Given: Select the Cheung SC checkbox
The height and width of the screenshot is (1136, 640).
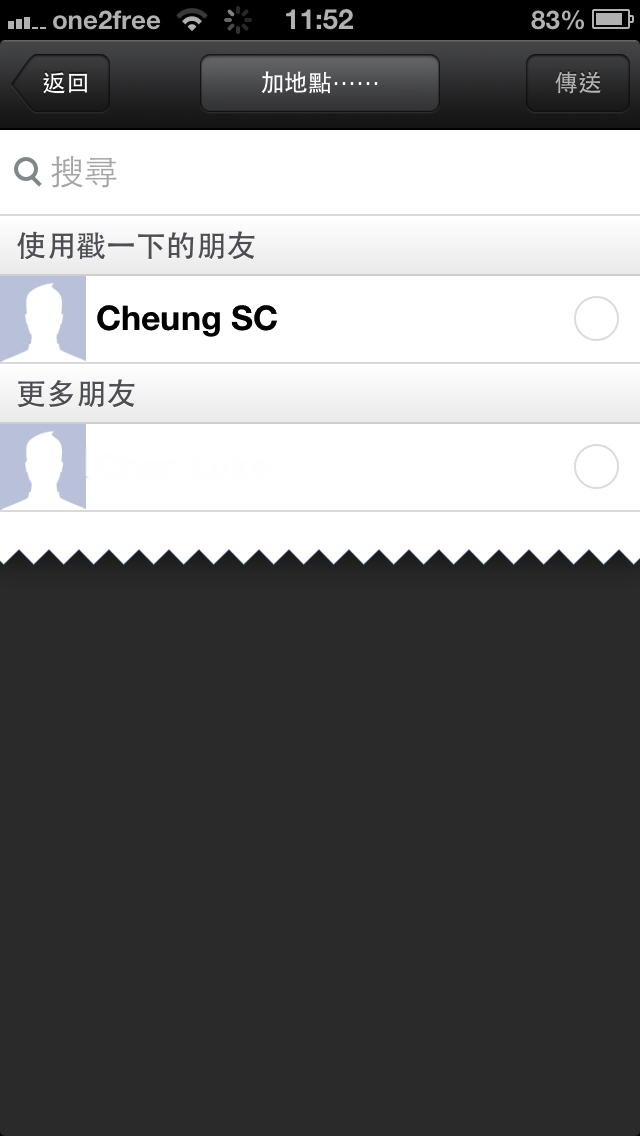Looking at the screenshot, I should [596, 319].
